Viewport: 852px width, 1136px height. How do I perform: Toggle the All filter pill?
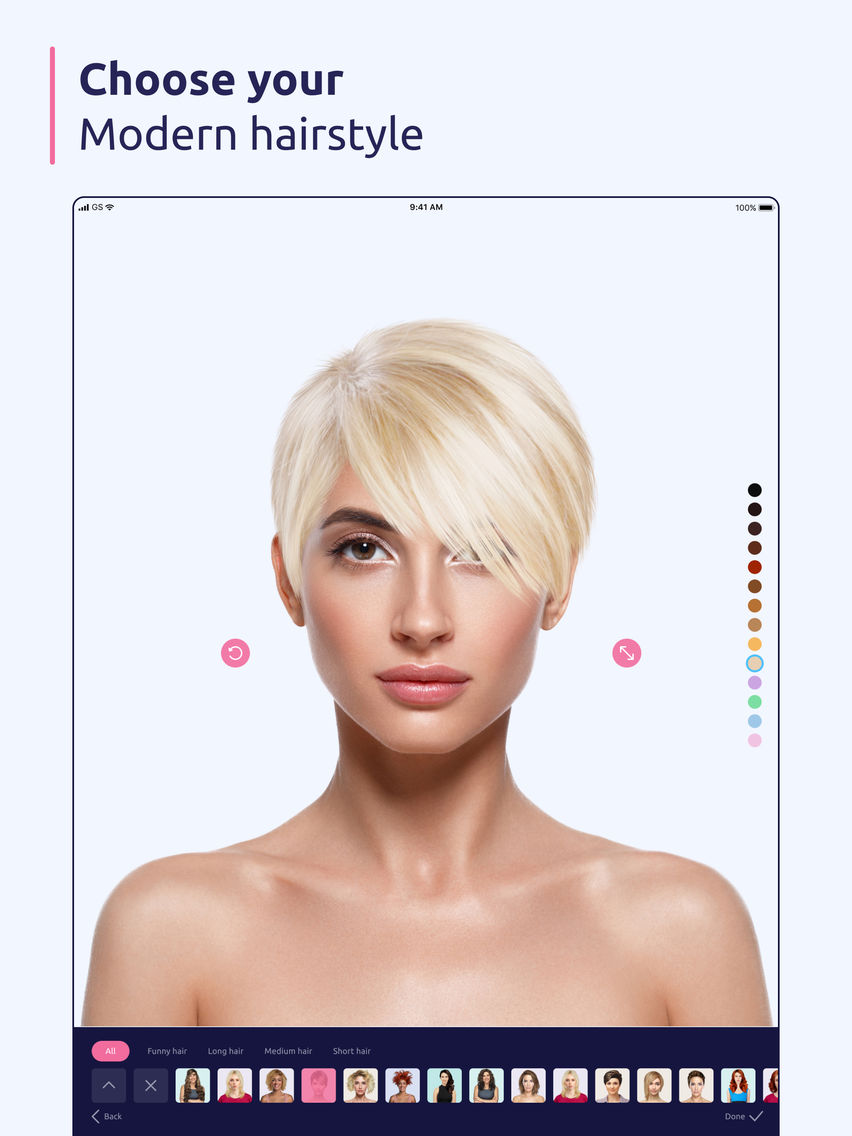coord(110,1050)
